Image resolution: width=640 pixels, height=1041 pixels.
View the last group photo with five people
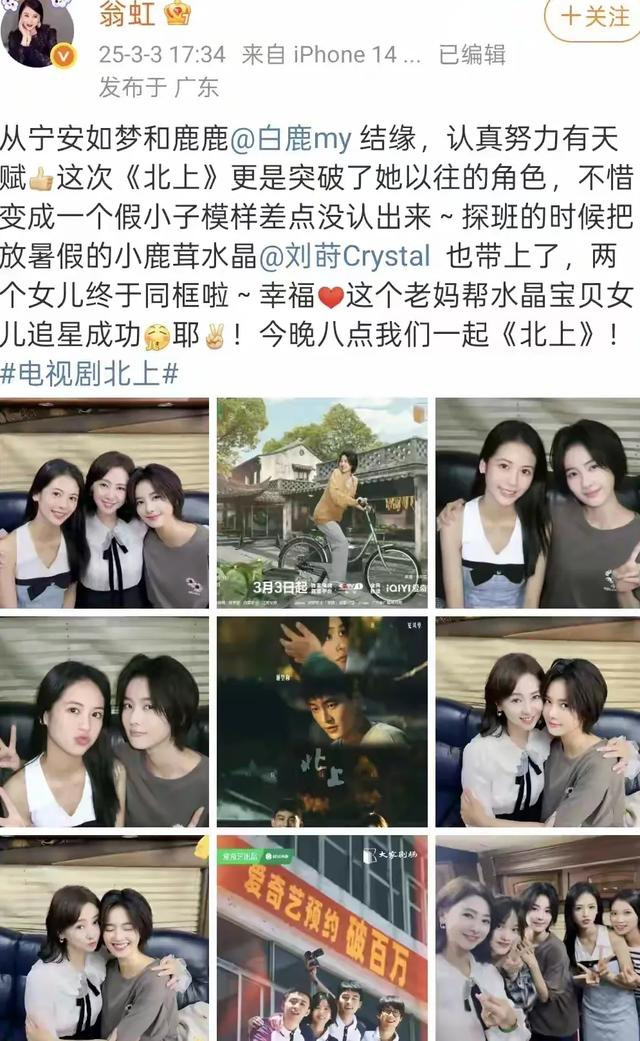pyautogui.click(x=538, y=938)
